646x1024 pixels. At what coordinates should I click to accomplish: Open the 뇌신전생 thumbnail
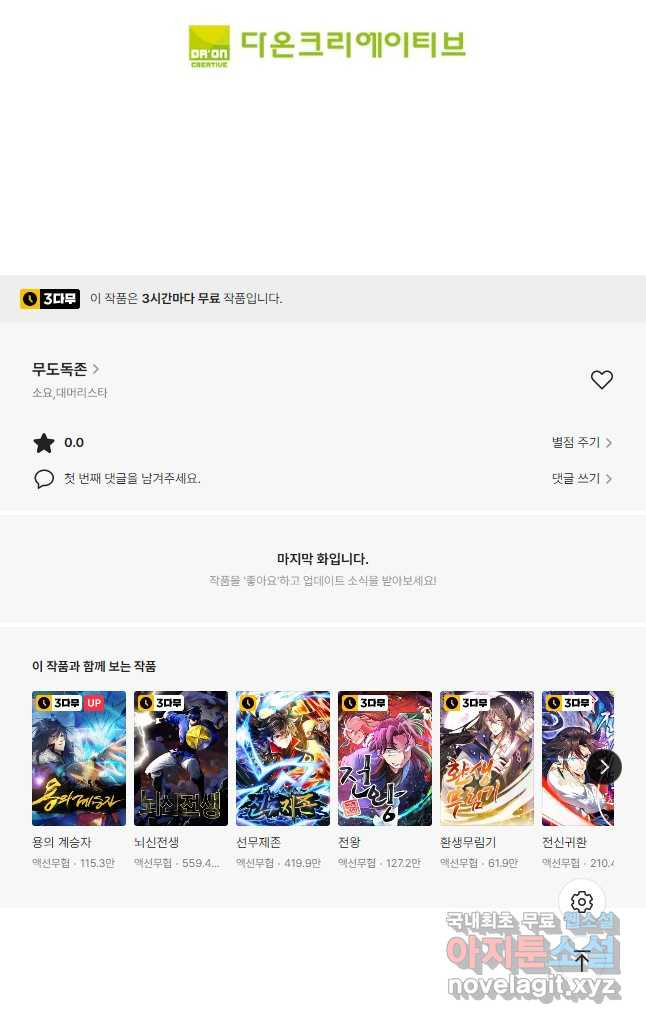(x=181, y=758)
